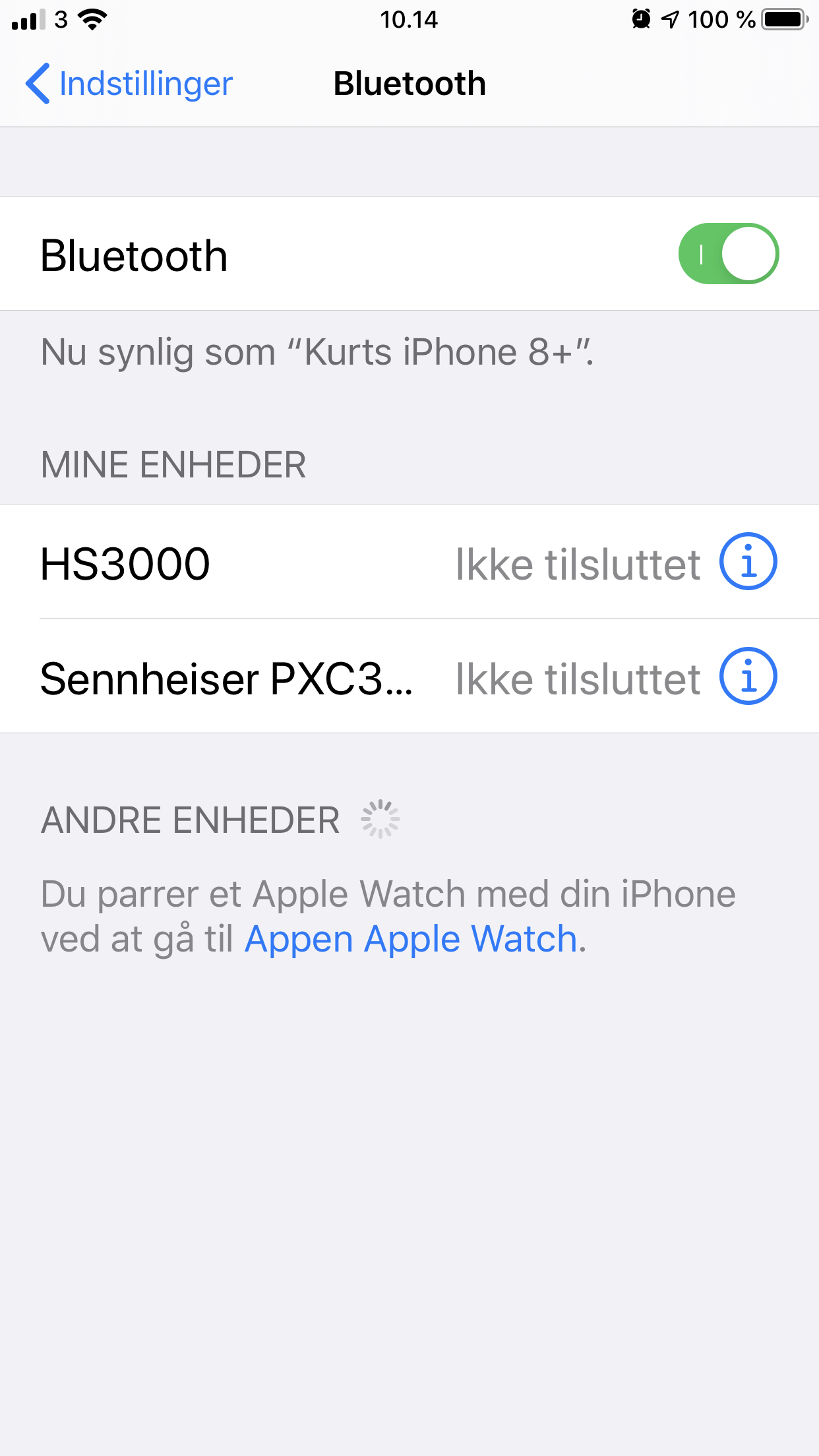Go back to Indstillinger
Image resolution: width=819 pixels, height=1456 pixels.
(x=129, y=84)
